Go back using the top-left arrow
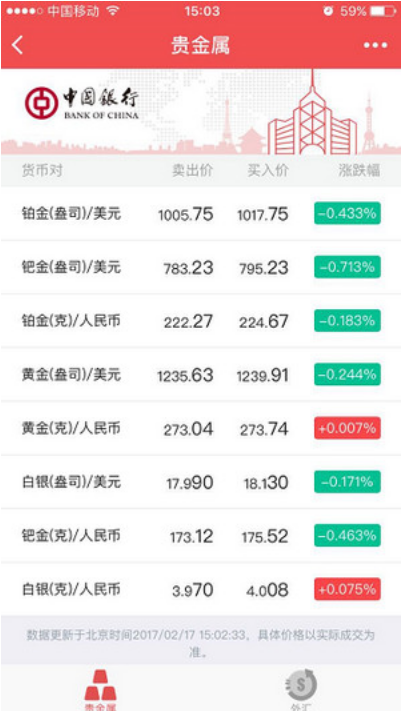Image resolution: width=401 pixels, height=717 pixels. [x=17, y=45]
